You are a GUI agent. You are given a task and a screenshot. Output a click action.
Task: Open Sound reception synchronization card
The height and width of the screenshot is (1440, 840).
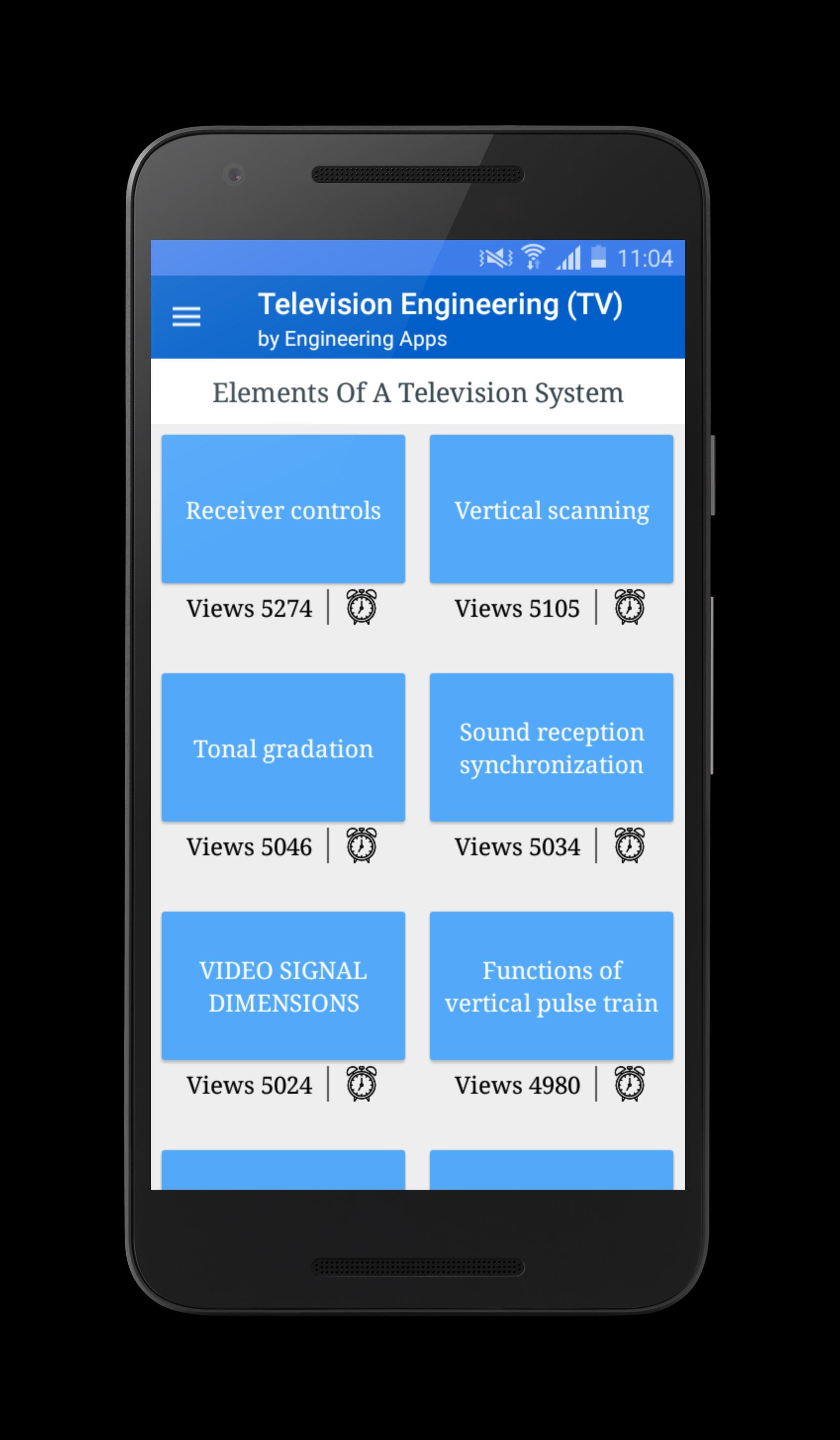(551, 747)
